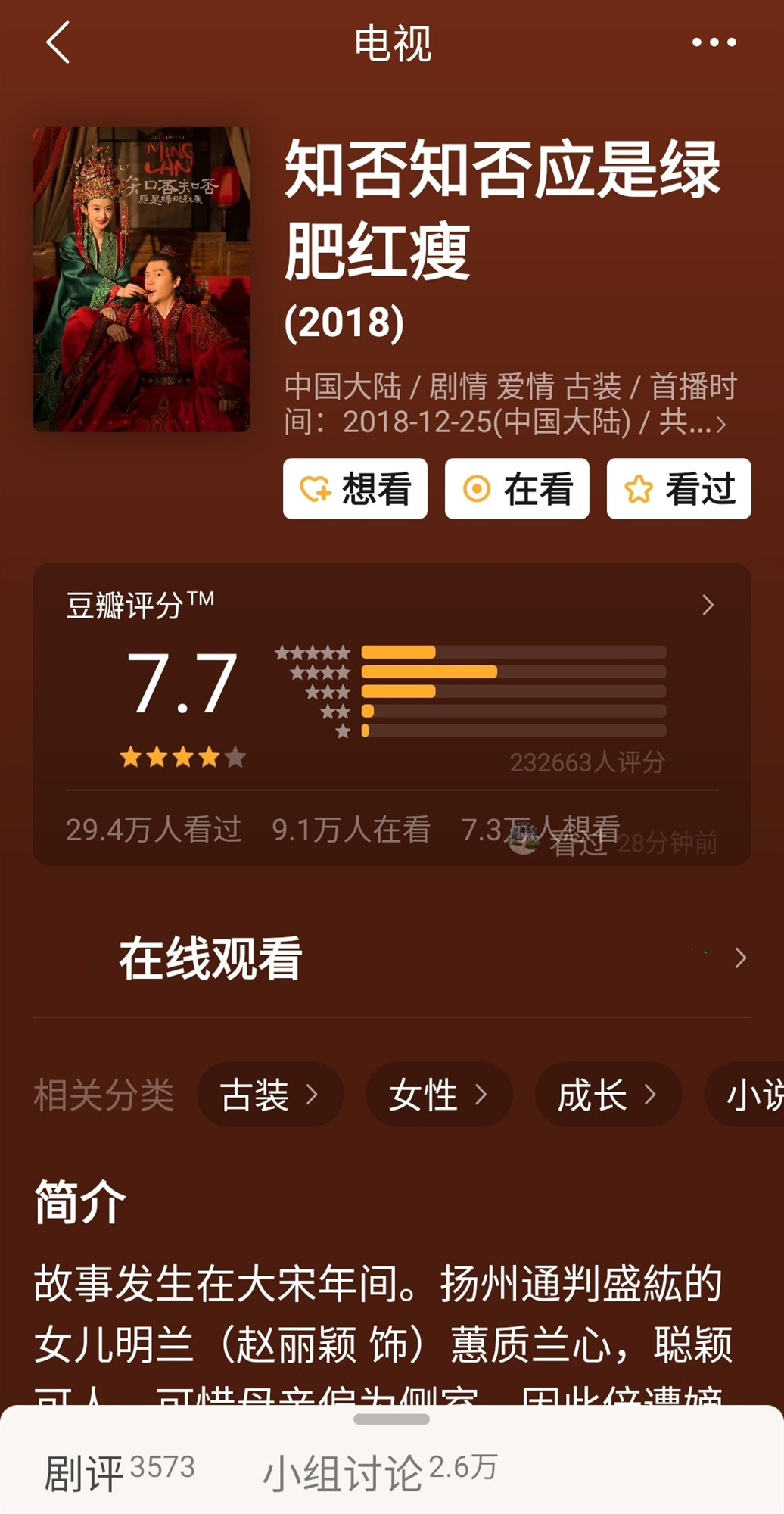Open the 在线观看 row
This screenshot has width=784, height=1514.
392,958
